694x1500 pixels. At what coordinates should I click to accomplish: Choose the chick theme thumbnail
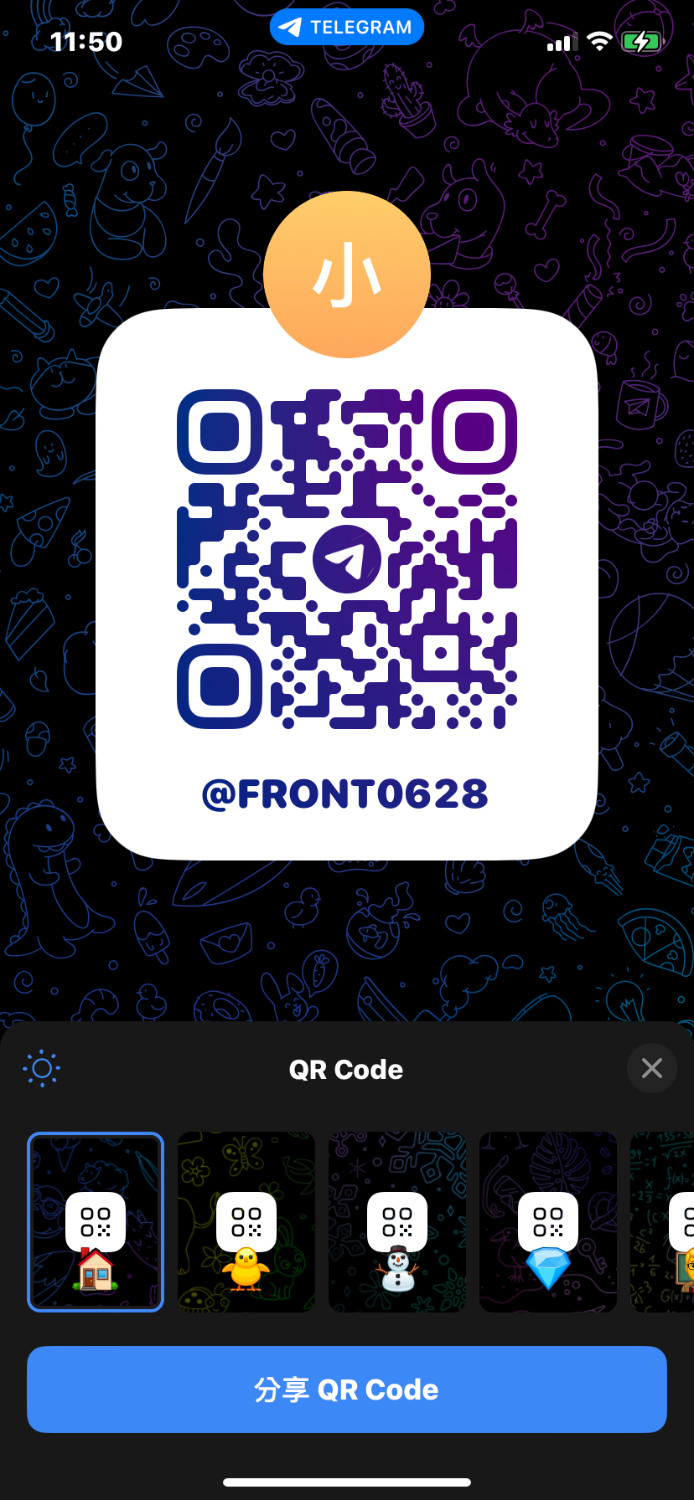246,1221
